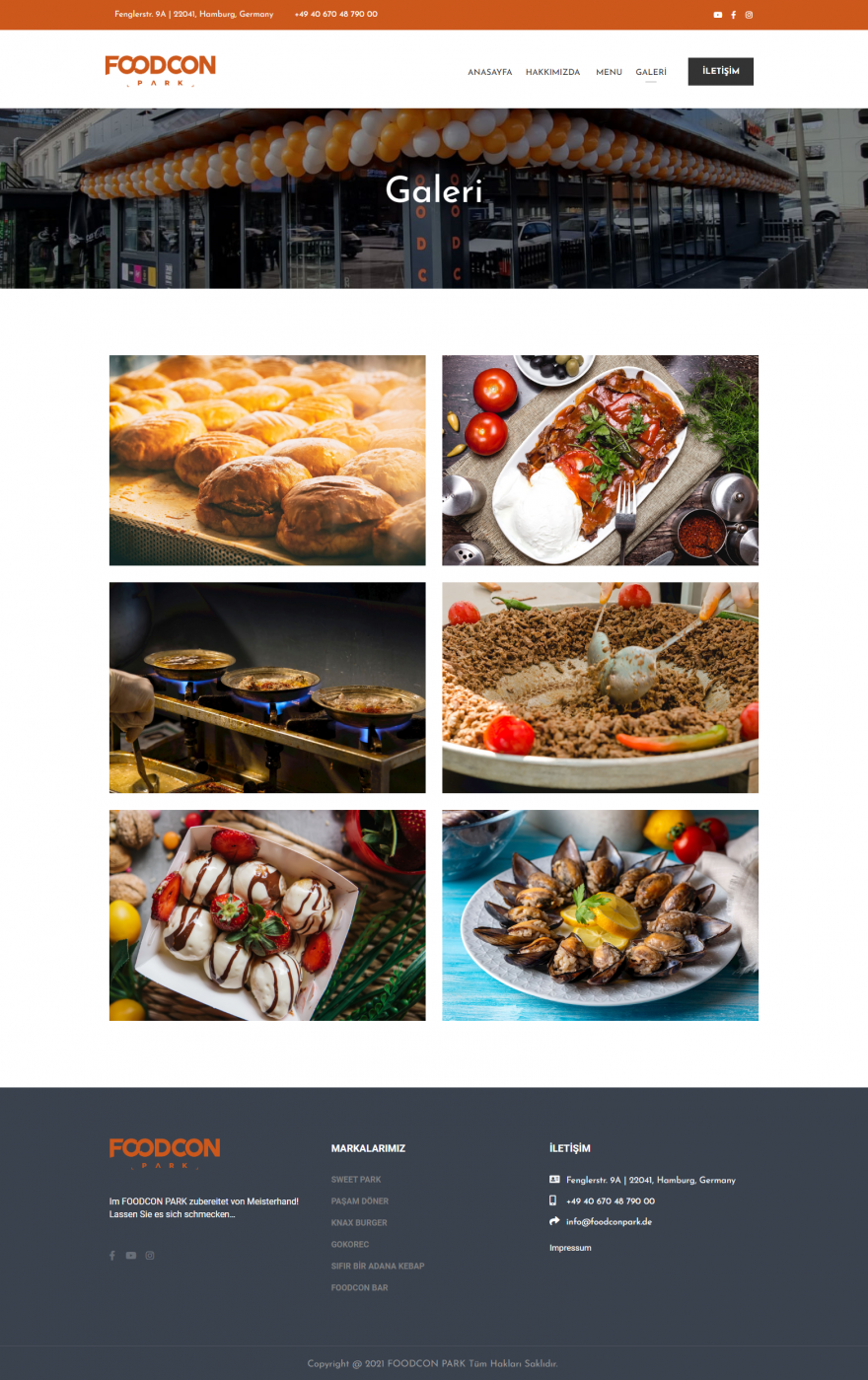Open the YouTube icon in top bar
The width and height of the screenshot is (868, 1380).
coord(718,15)
